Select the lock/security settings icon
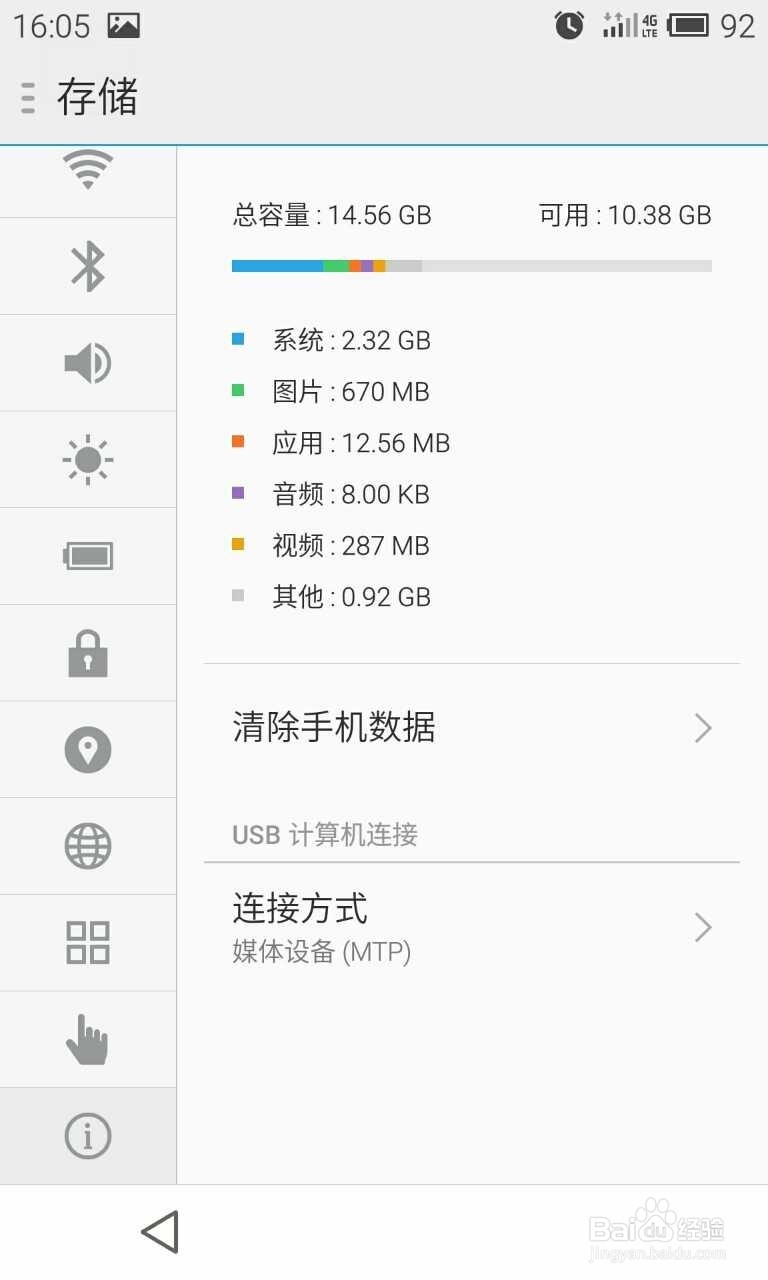Screen dimensions: 768x1280 [88, 652]
